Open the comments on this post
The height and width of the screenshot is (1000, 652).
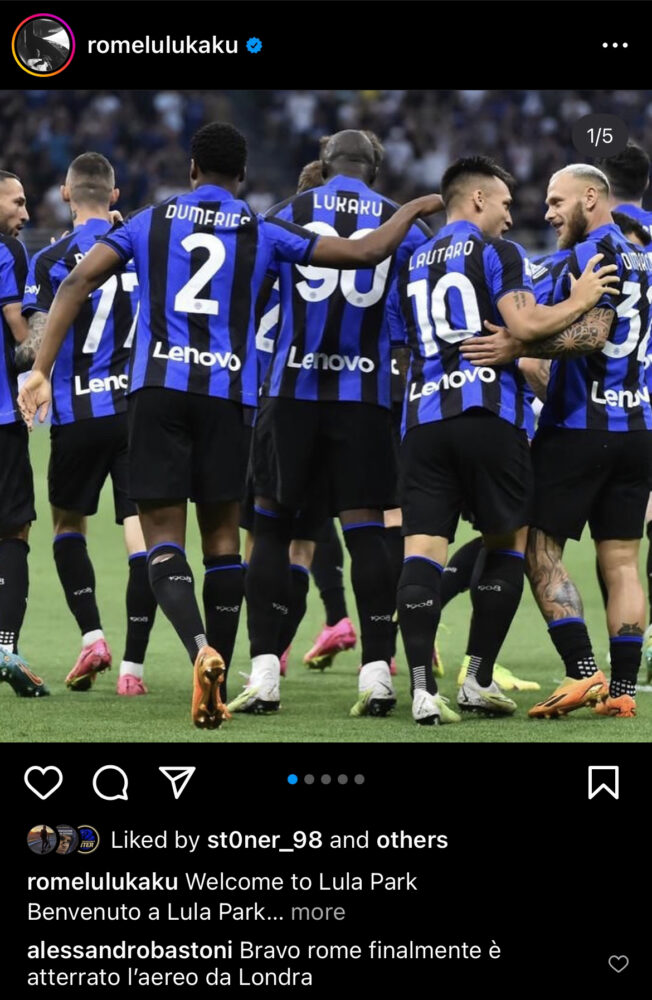coord(110,782)
